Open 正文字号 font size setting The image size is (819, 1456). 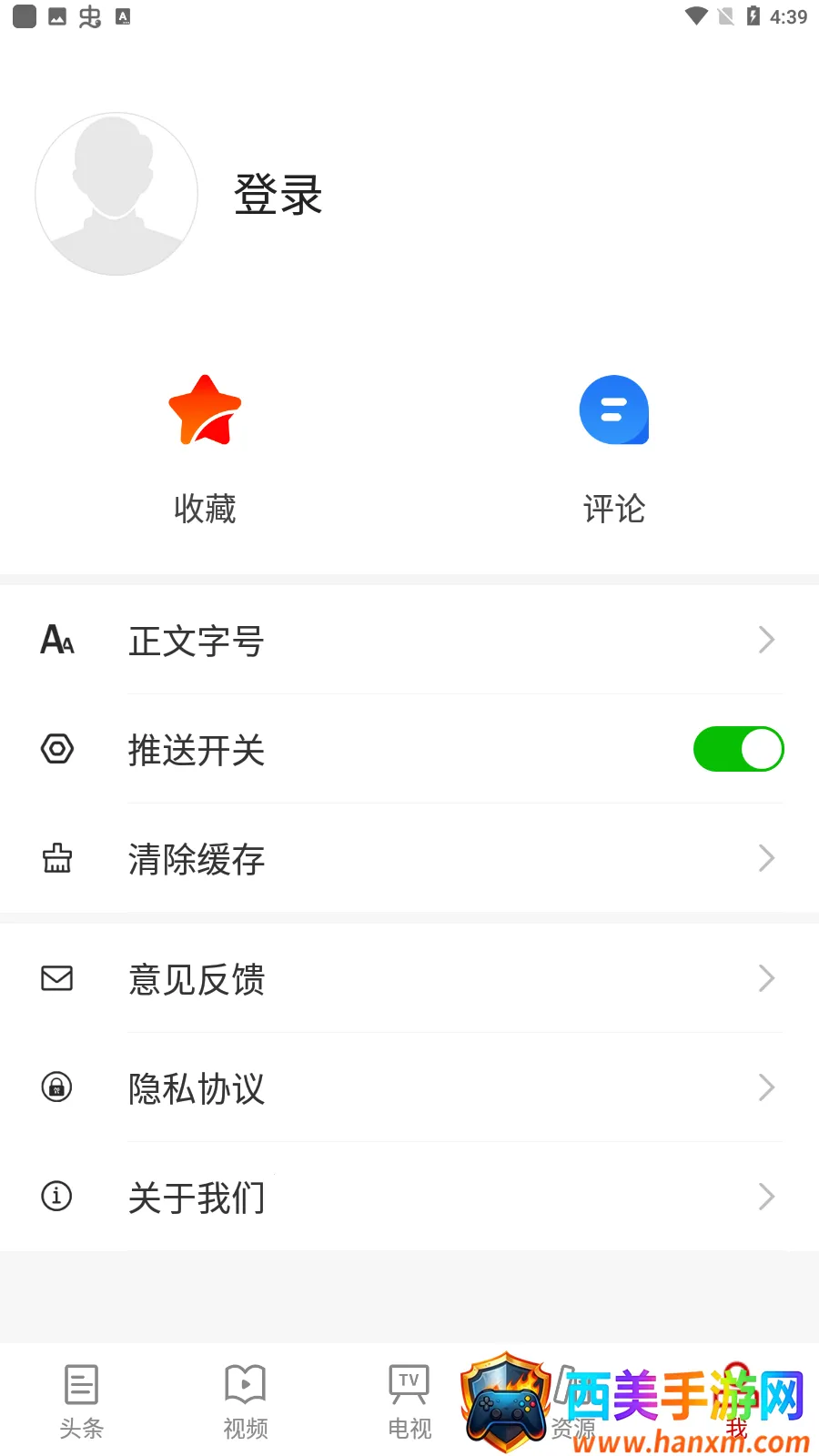coord(409,641)
